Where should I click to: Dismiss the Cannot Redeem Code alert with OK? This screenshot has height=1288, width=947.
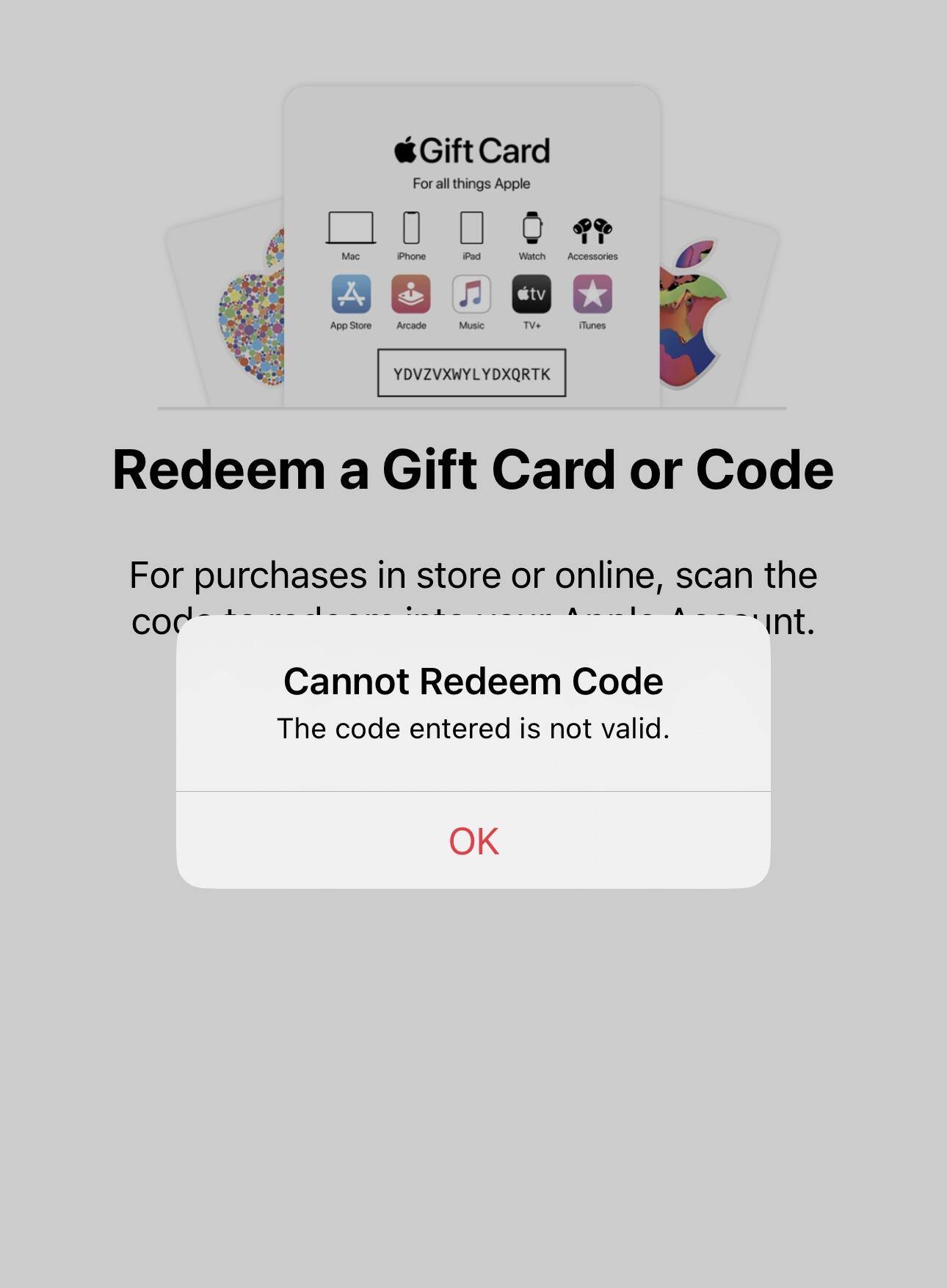pyautogui.click(x=473, y=840)
